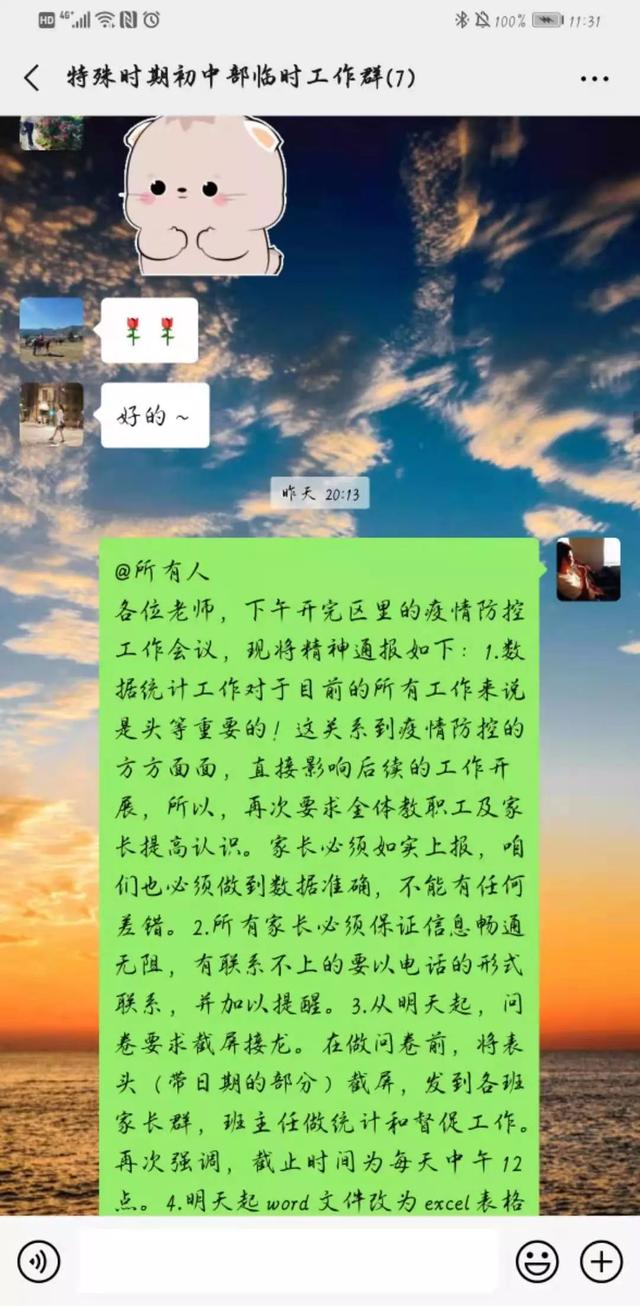640x1306 pixels.
Task: Tap the message text input field
Action: (x=288, y=1261)
